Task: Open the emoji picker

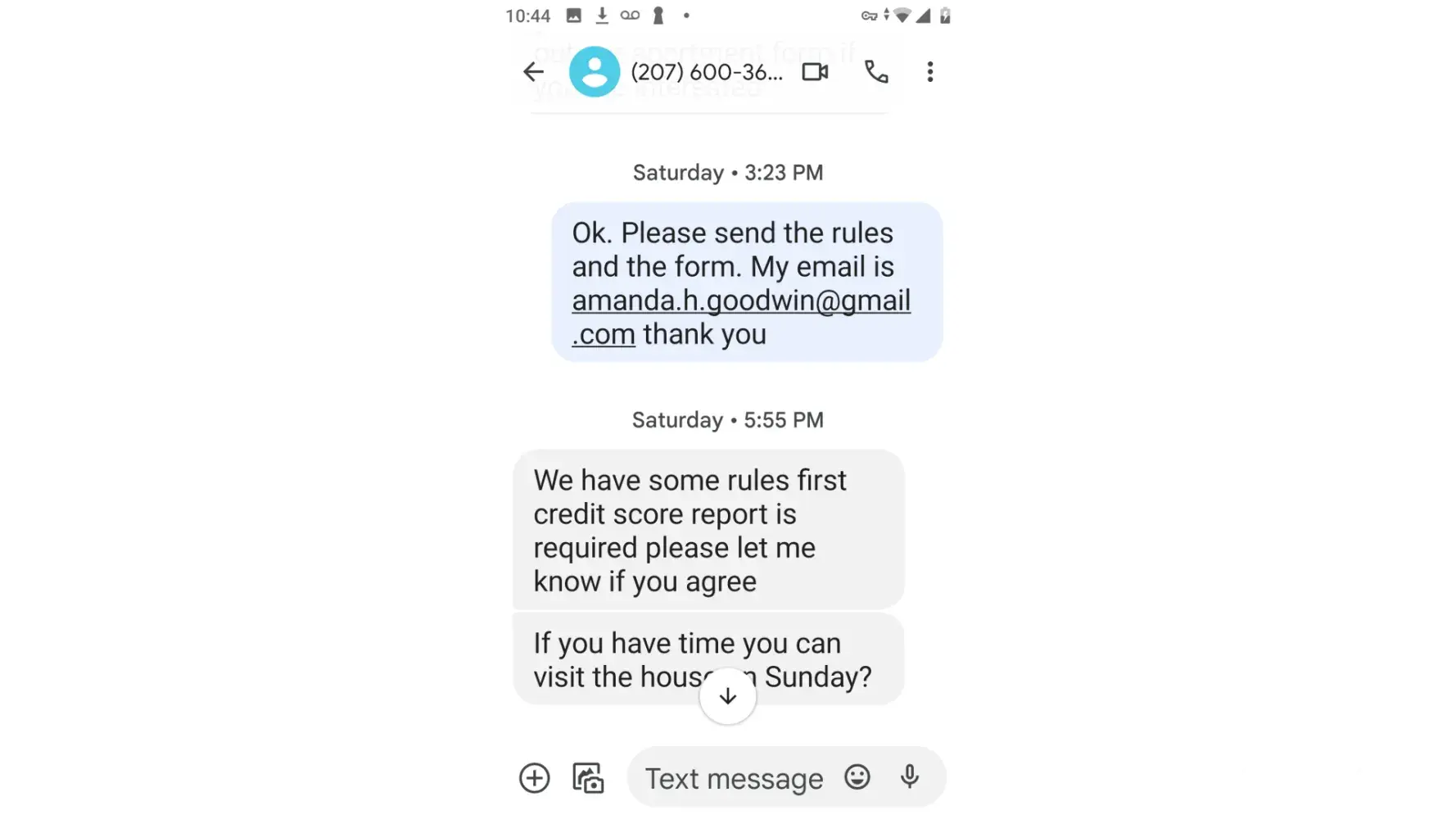Action: tap(857, 776)
